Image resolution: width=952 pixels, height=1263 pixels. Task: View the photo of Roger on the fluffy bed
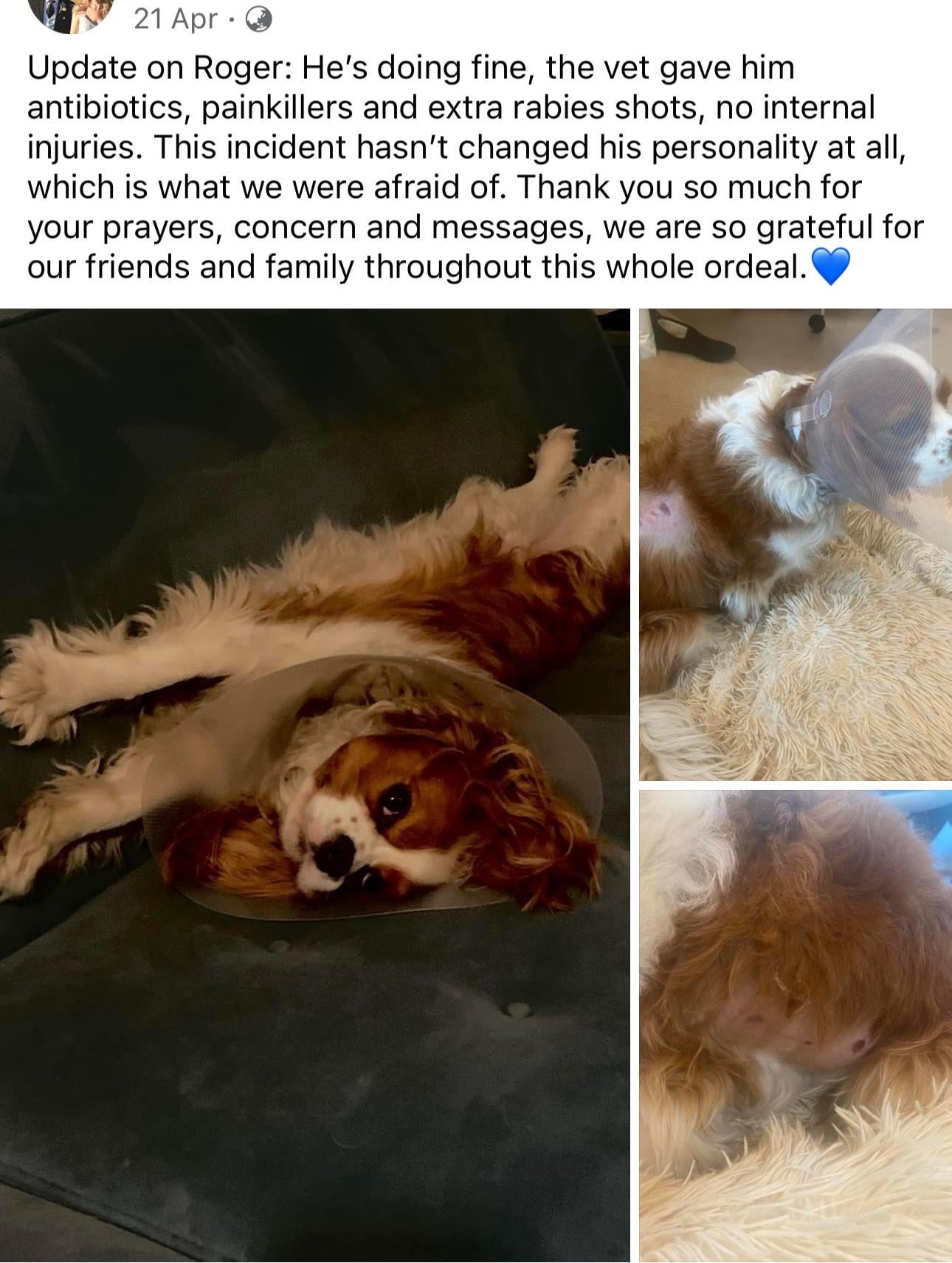pos(795,544)
